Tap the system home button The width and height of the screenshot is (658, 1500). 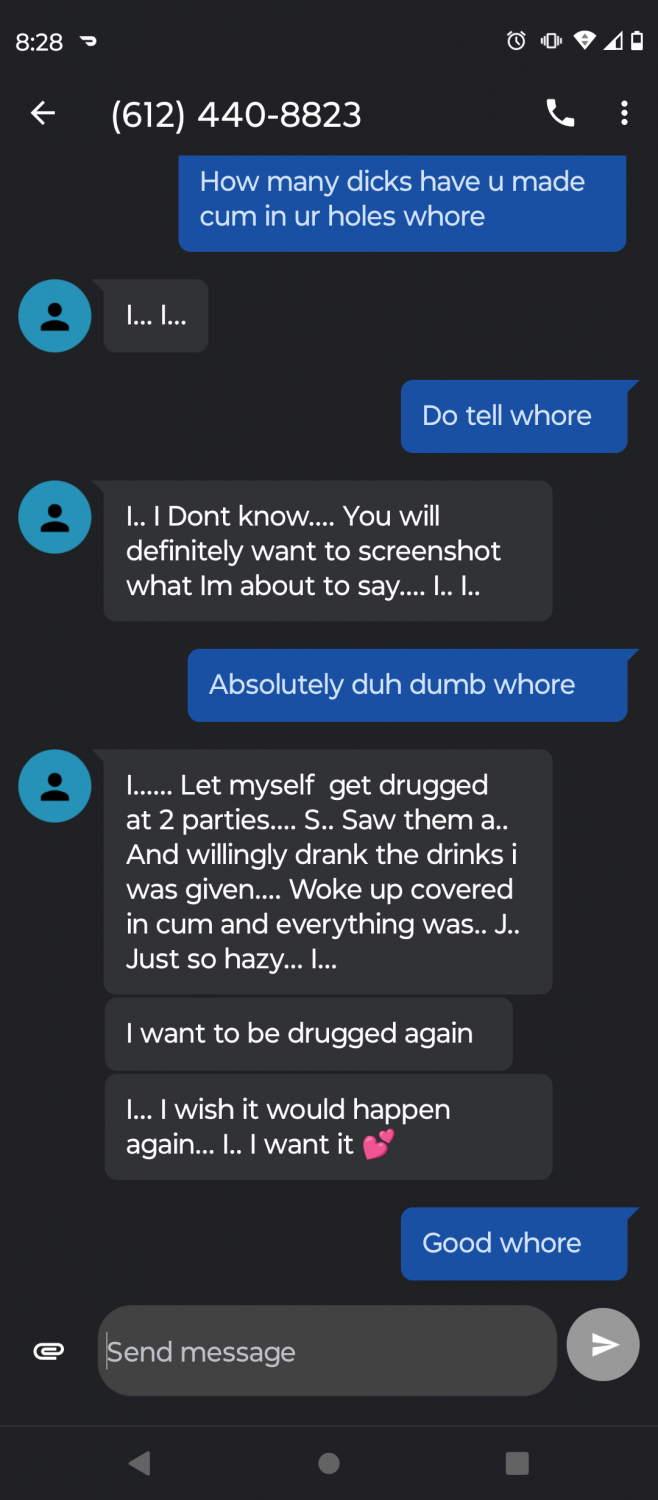click(328, 1464)
